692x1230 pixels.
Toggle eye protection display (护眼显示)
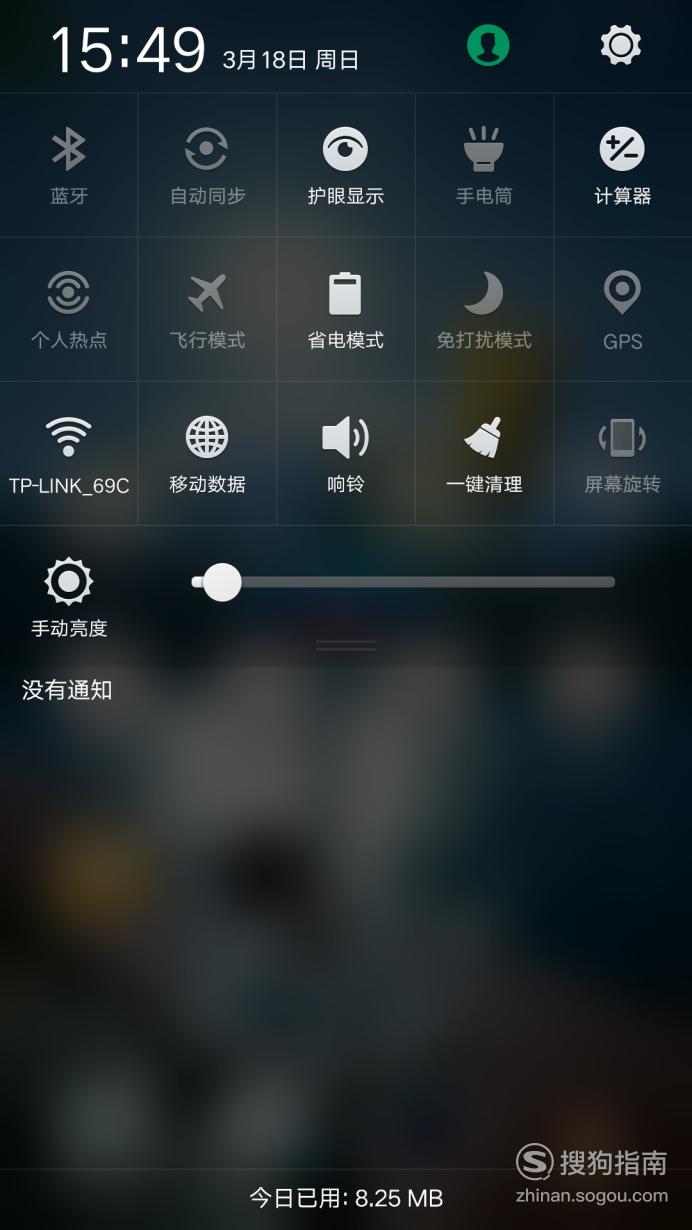(345, 166)
